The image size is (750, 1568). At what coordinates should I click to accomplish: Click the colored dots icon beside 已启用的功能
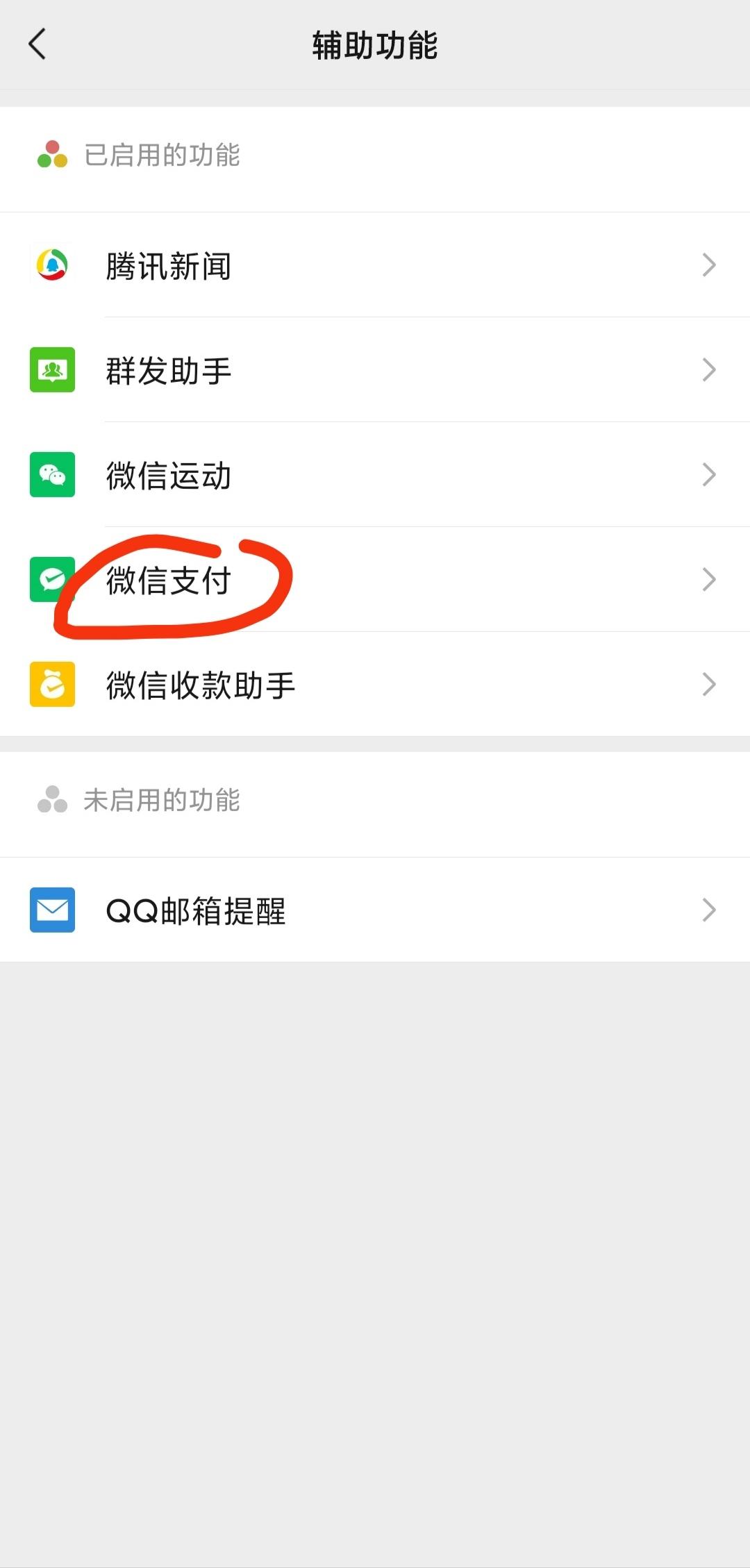(52, 155)
